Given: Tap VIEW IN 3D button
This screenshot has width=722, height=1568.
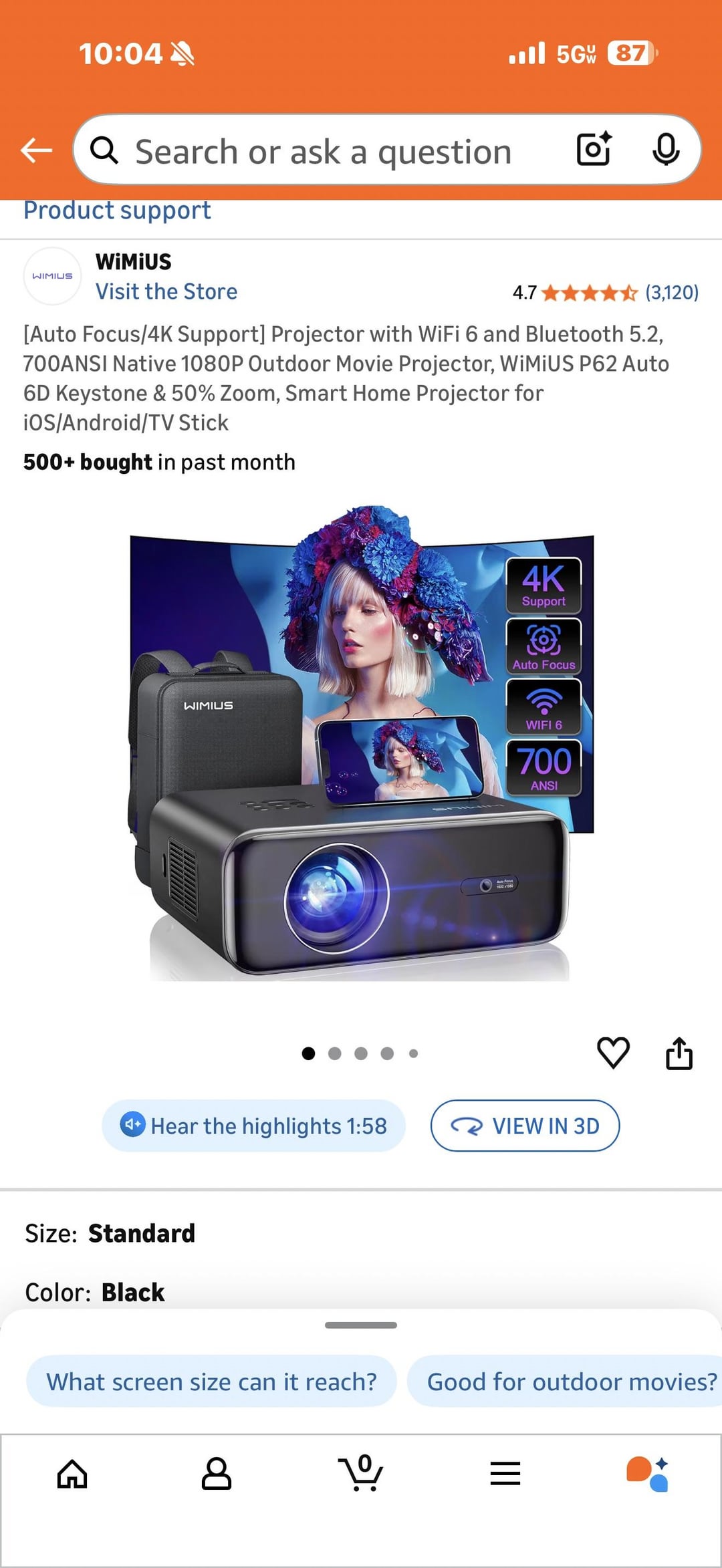Looking at the screenshot, I should click(525, 1126).
